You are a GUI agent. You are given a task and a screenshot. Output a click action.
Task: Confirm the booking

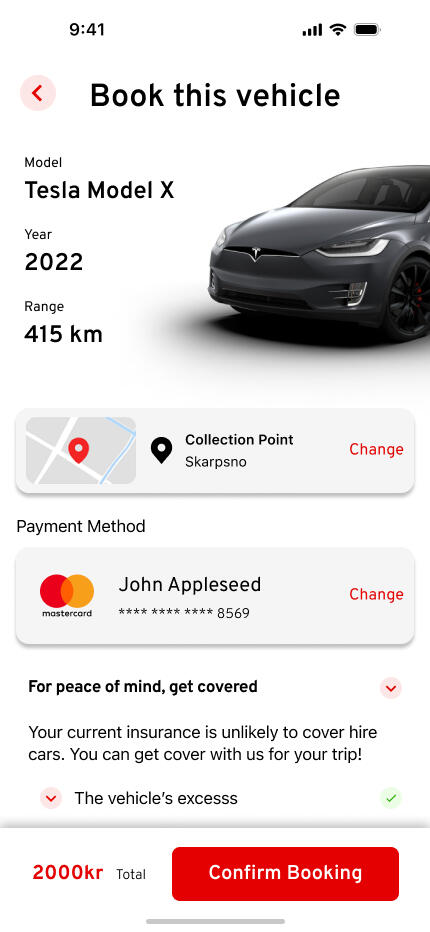click(x=285, y=873)
